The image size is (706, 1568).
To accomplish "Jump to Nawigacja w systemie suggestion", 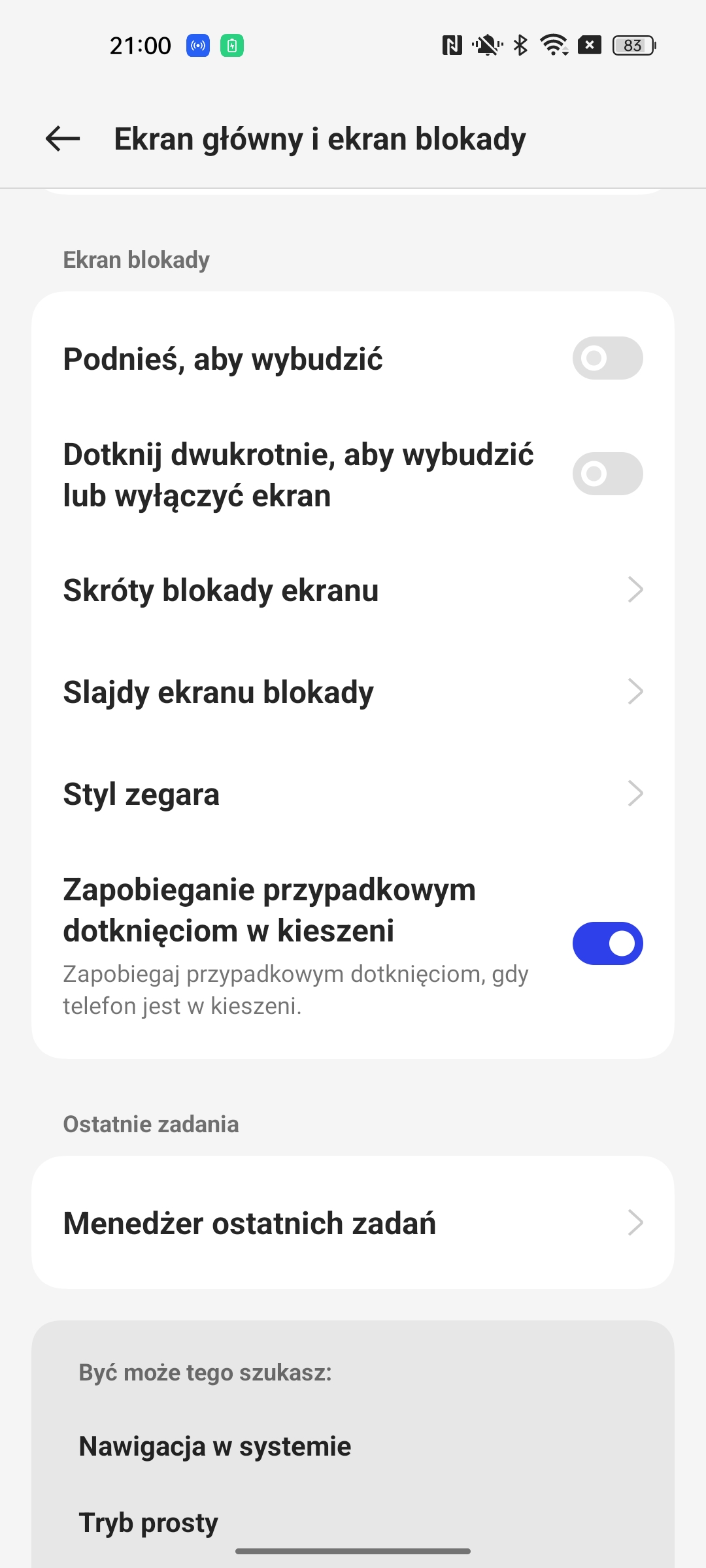I will point(215,1446).
